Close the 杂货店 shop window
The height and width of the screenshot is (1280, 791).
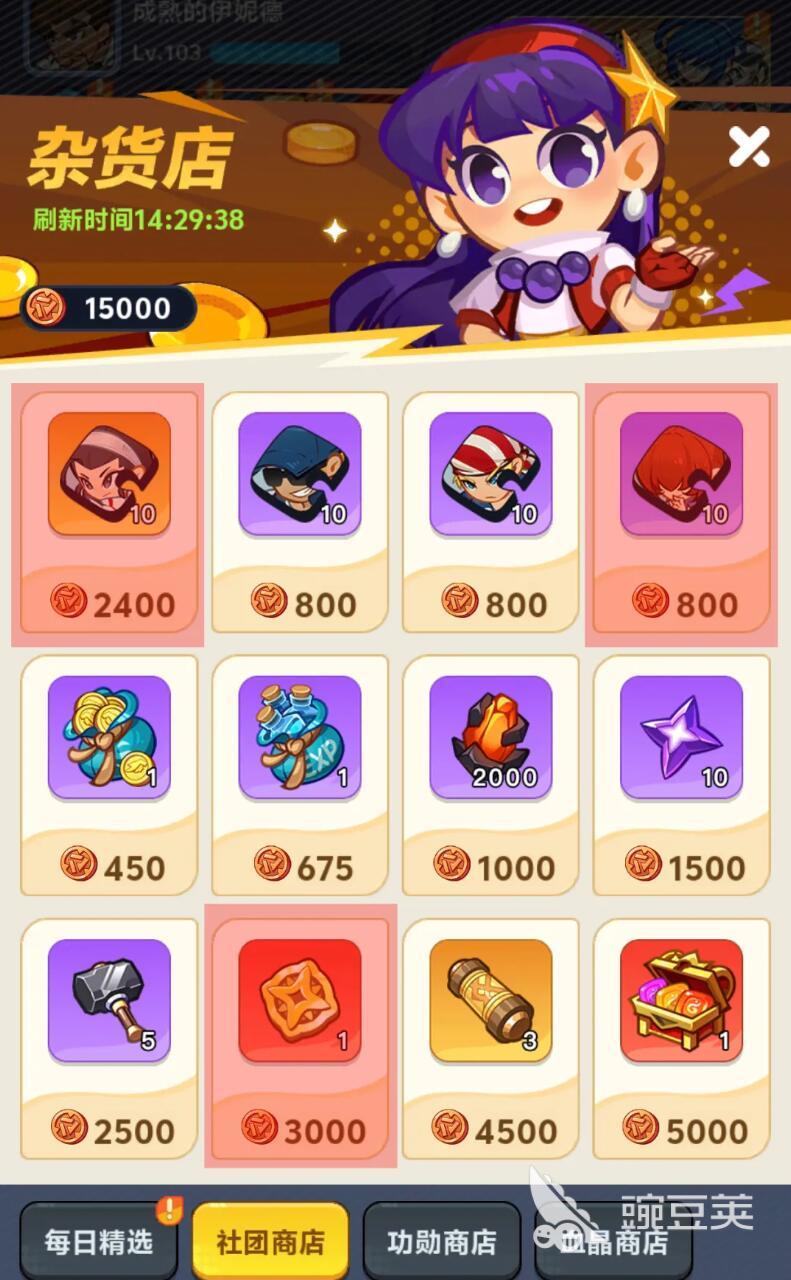(748, 147)
